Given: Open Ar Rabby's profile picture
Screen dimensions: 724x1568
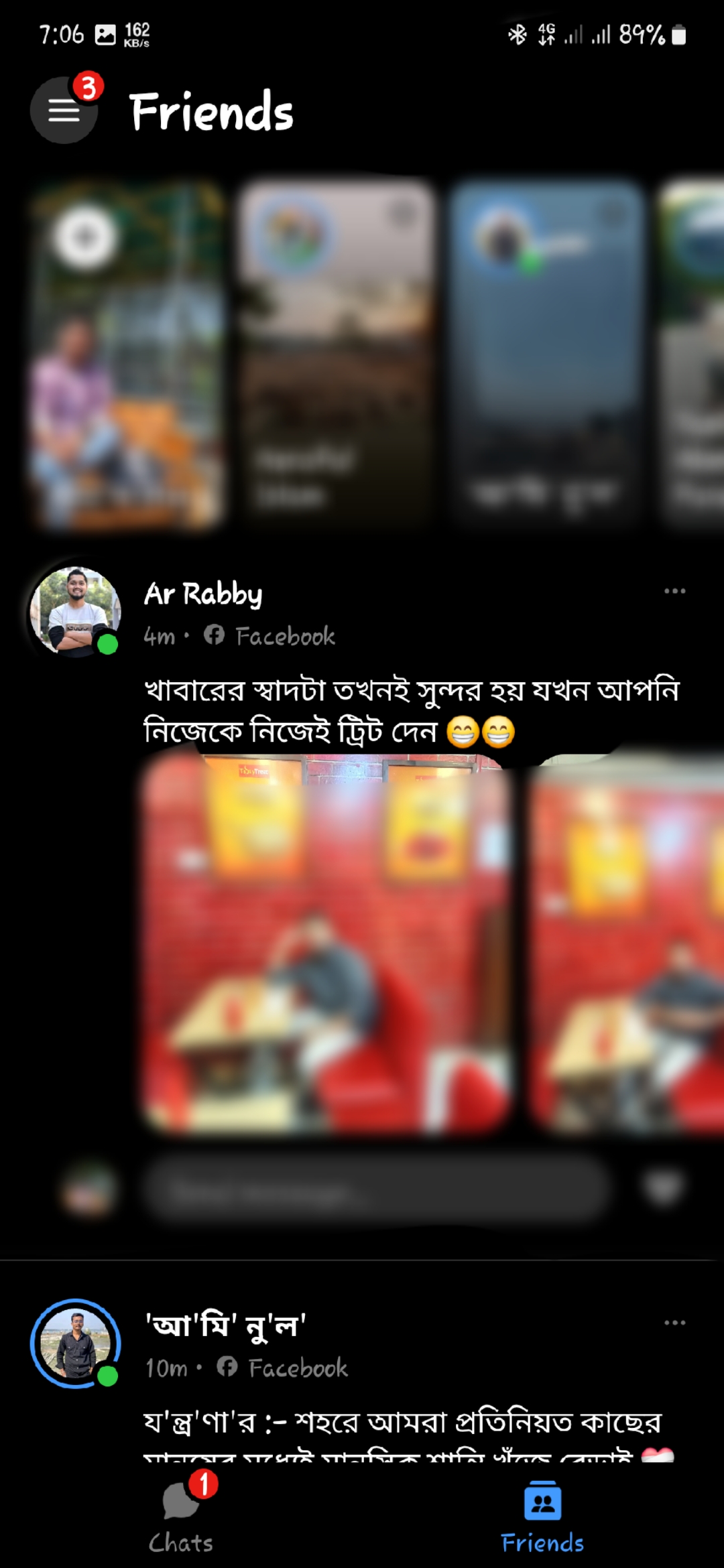Looking at the screenshot, I should click(75, 611).
